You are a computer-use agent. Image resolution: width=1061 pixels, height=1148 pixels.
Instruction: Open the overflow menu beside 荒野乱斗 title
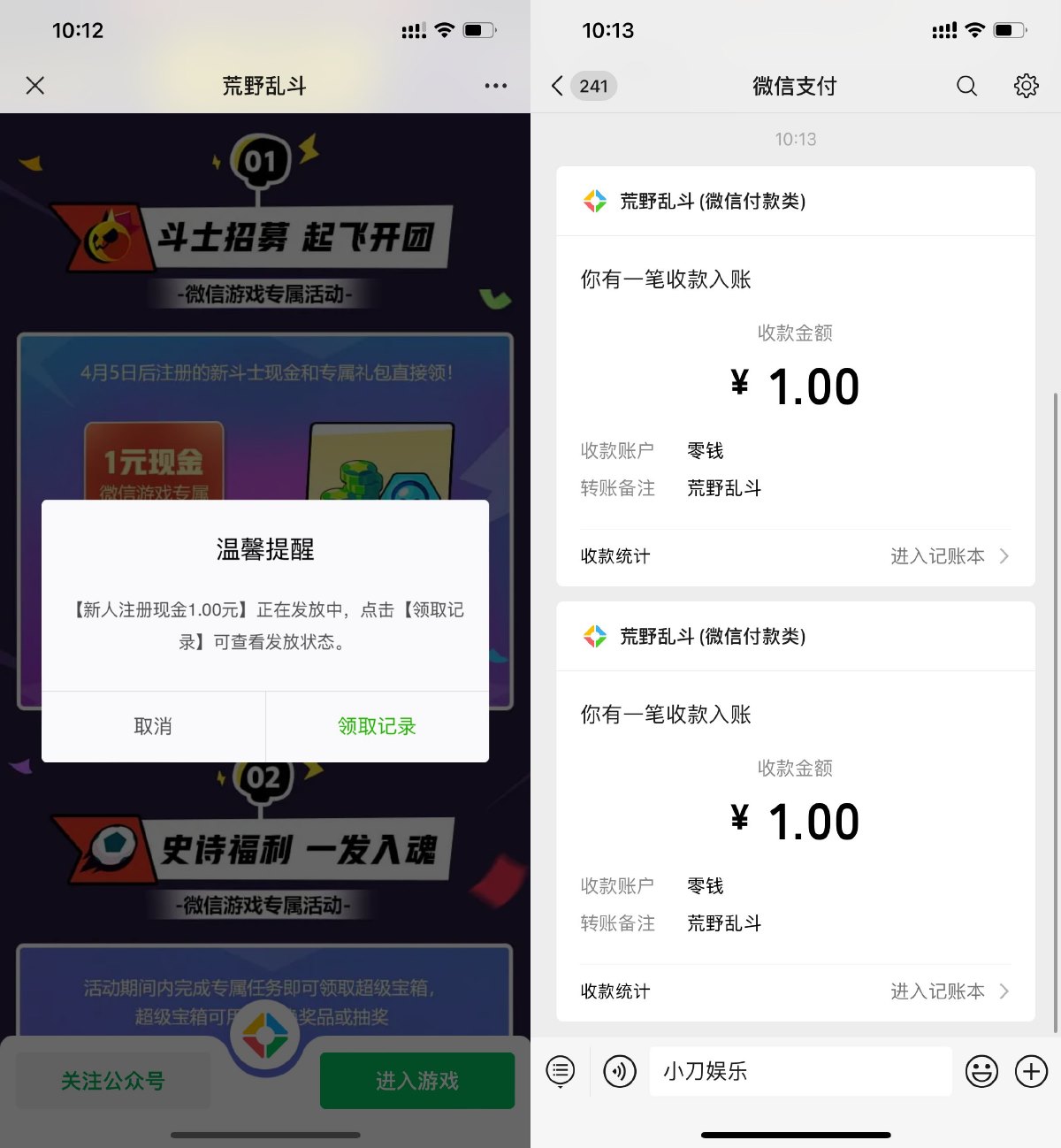click(495, 86)
